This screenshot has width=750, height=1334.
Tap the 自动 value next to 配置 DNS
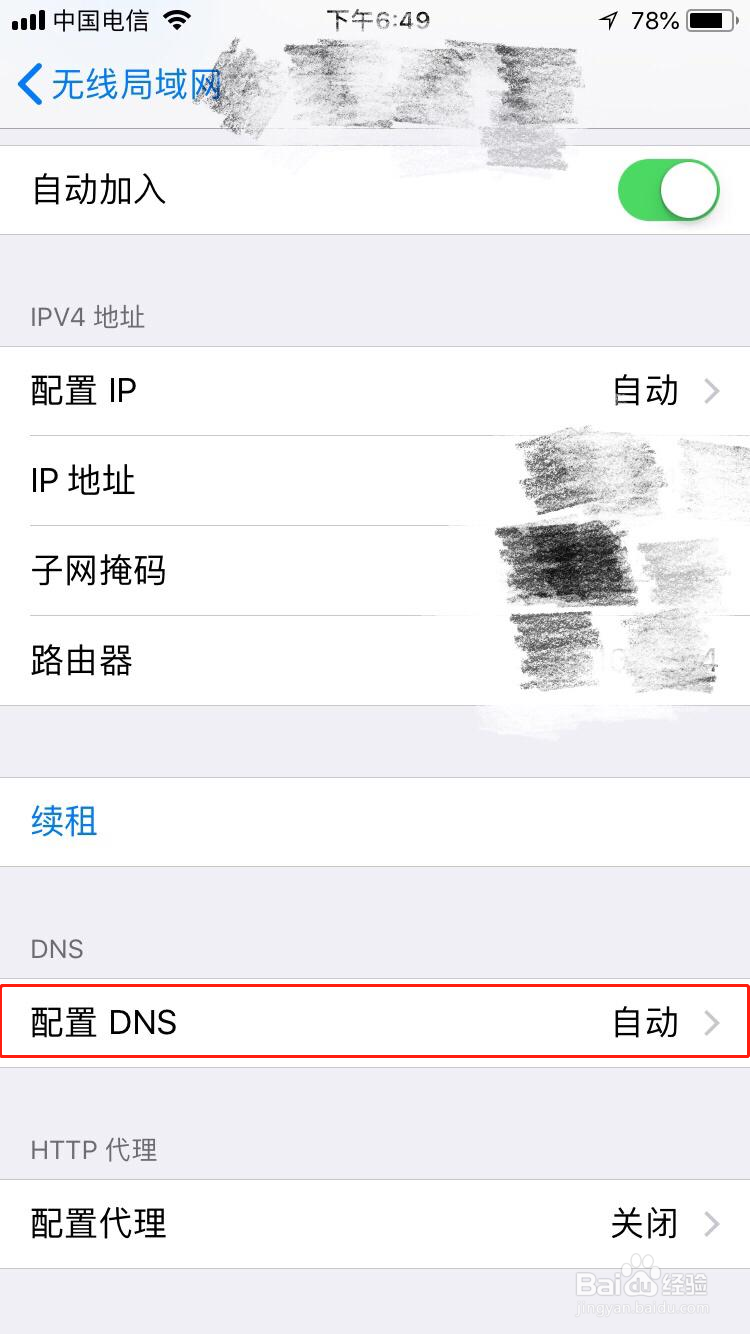click(x=644, y=1022)
